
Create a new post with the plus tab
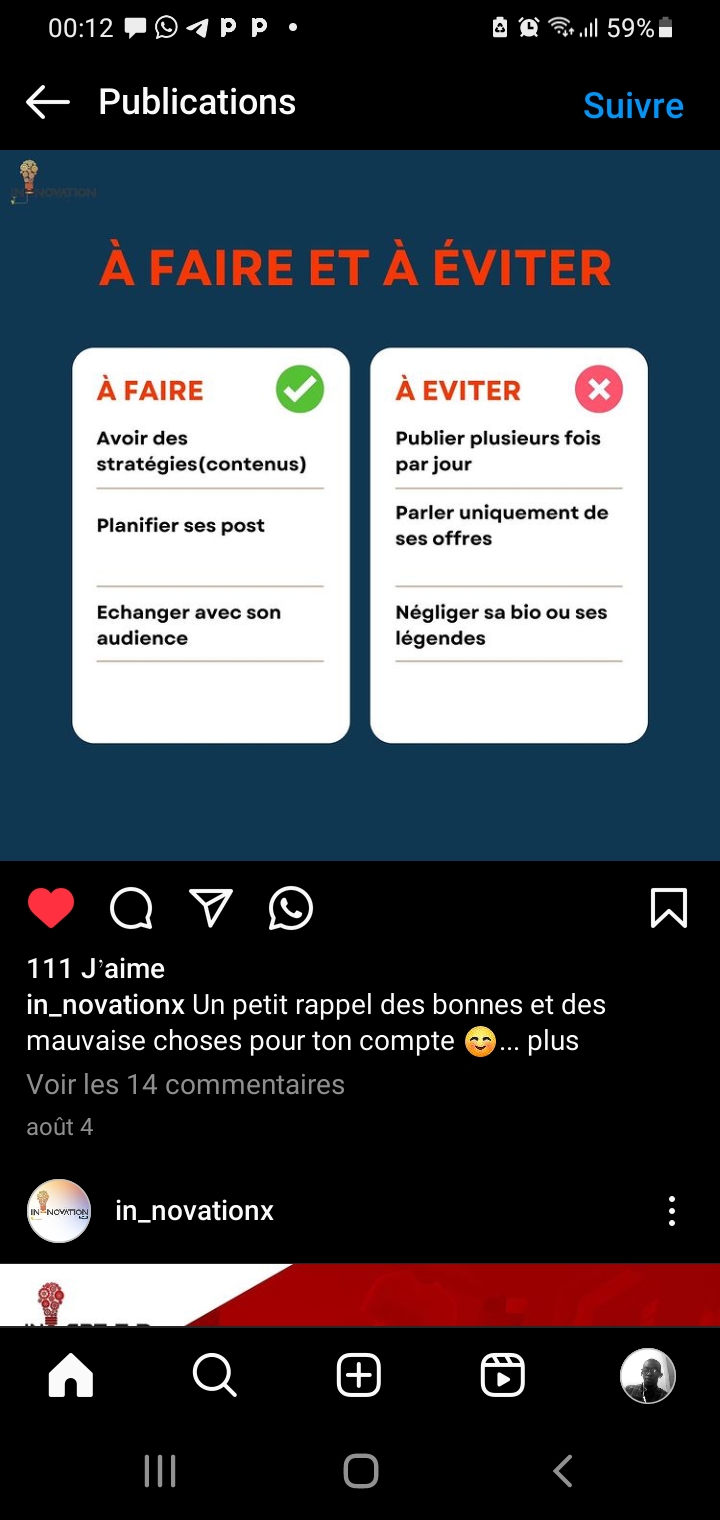tap(359, 1376)
